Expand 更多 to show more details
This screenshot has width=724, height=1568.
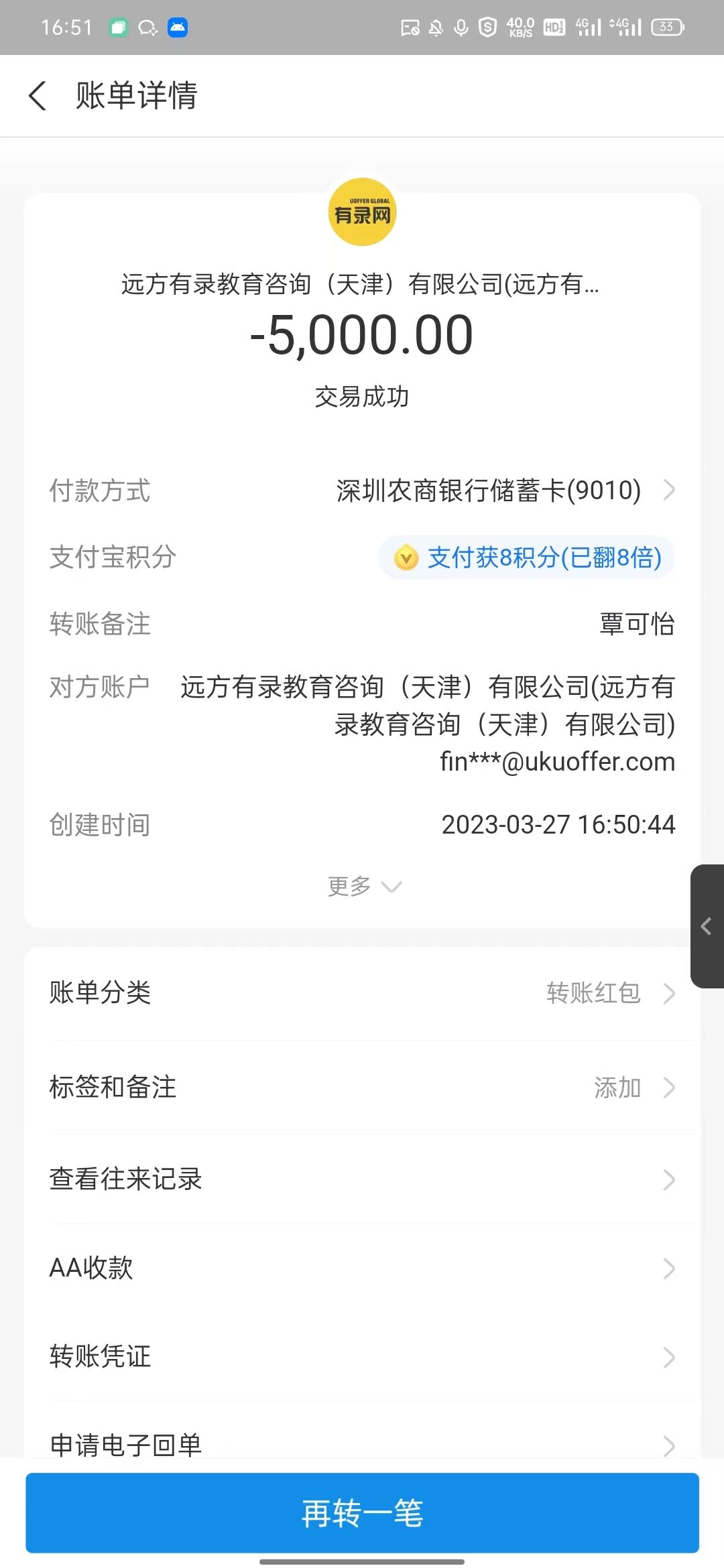(363, 886)
